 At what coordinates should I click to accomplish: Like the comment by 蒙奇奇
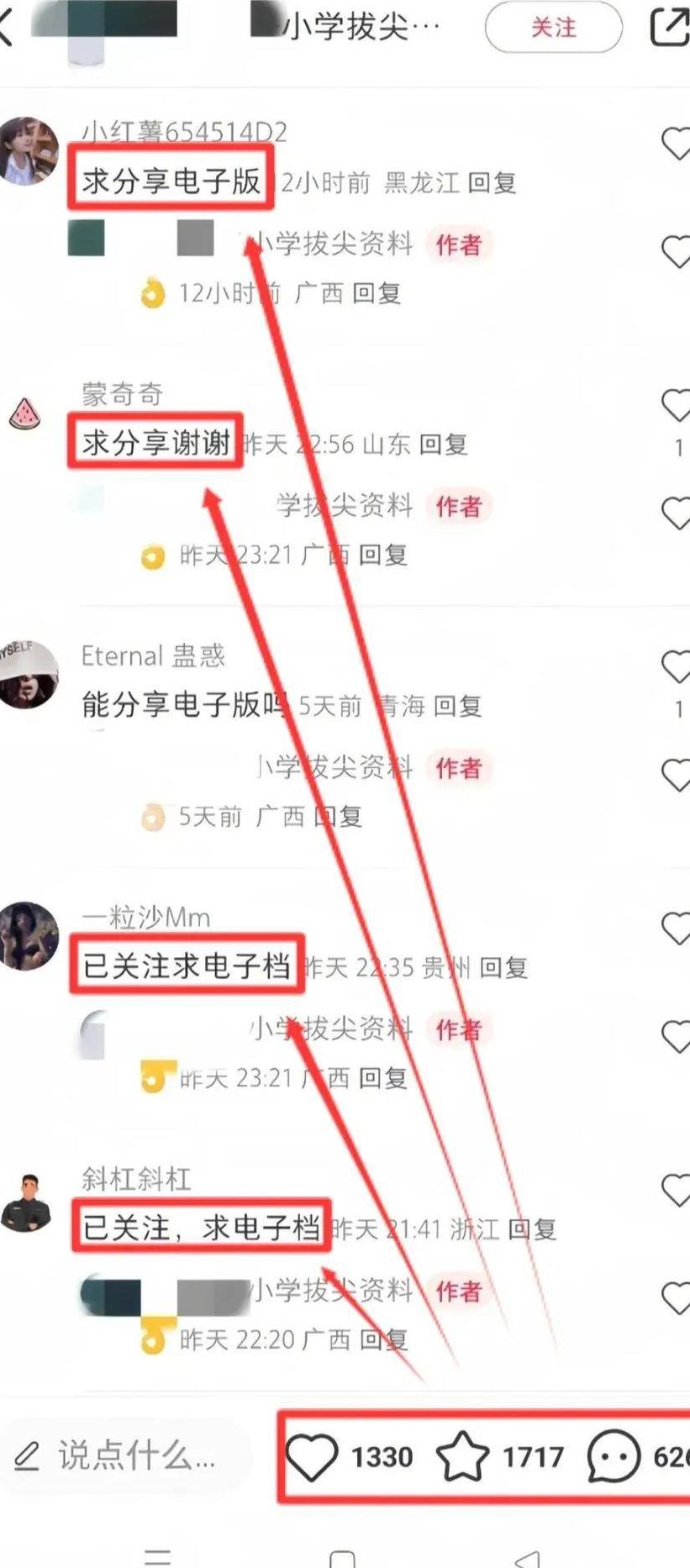coord(676,406)
